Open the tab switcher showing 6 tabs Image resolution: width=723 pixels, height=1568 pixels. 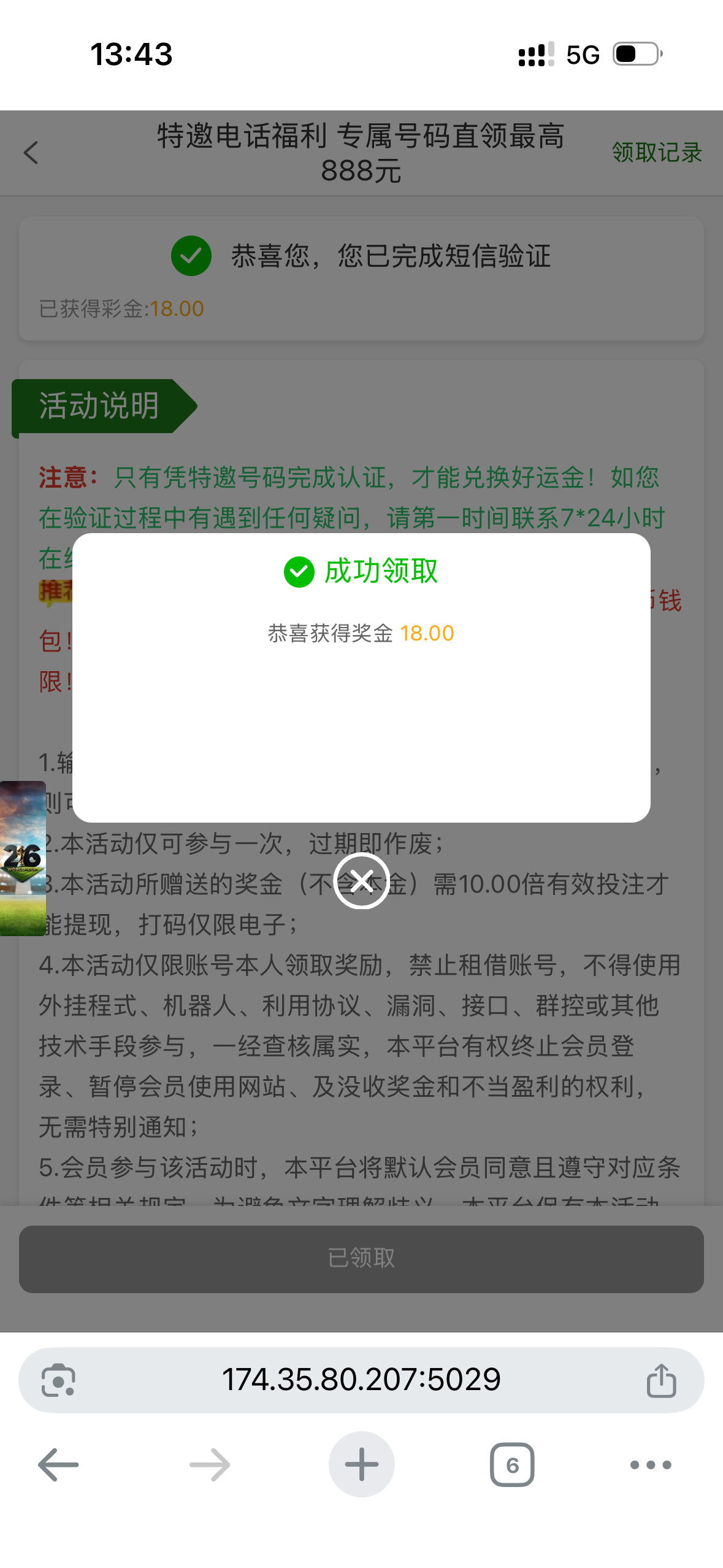[512, 1465]
